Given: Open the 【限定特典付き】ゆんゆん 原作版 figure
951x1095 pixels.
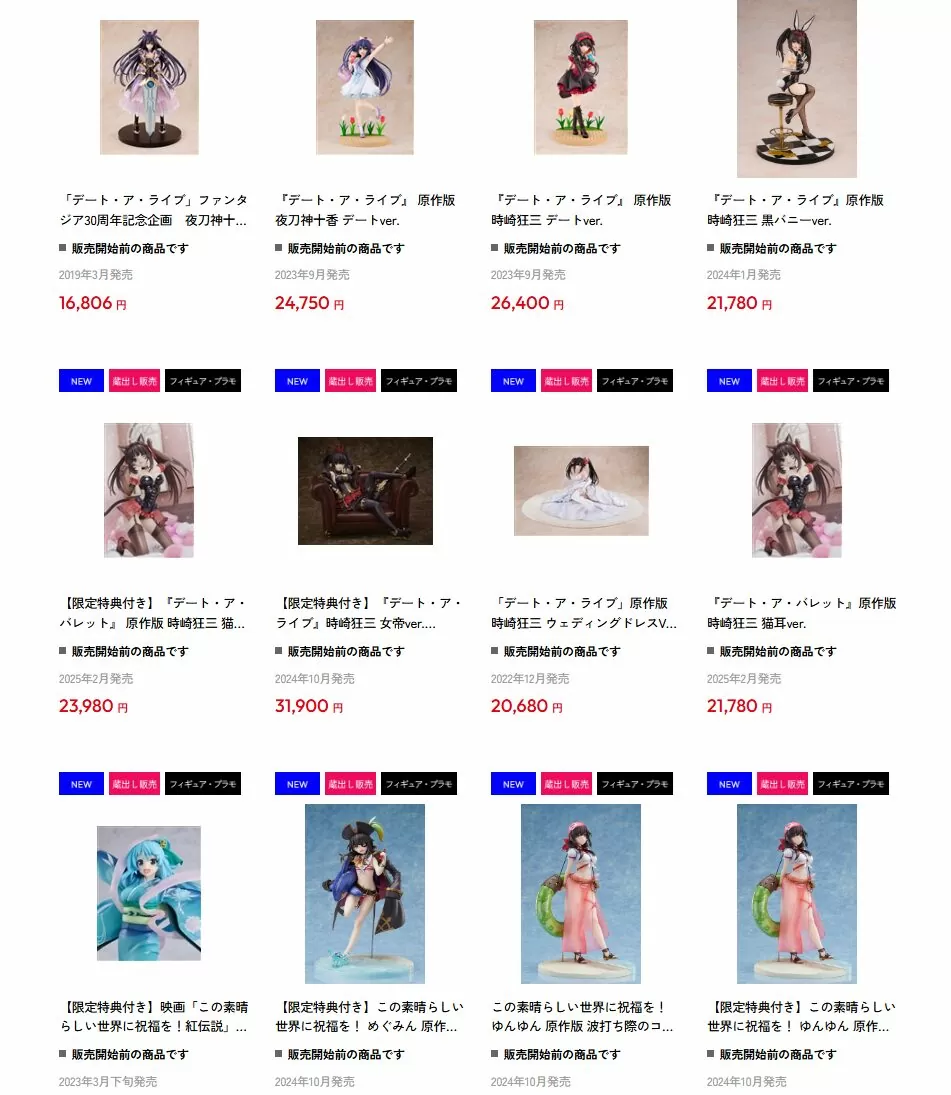Looking at the screenshot, I should [799, 1016].
